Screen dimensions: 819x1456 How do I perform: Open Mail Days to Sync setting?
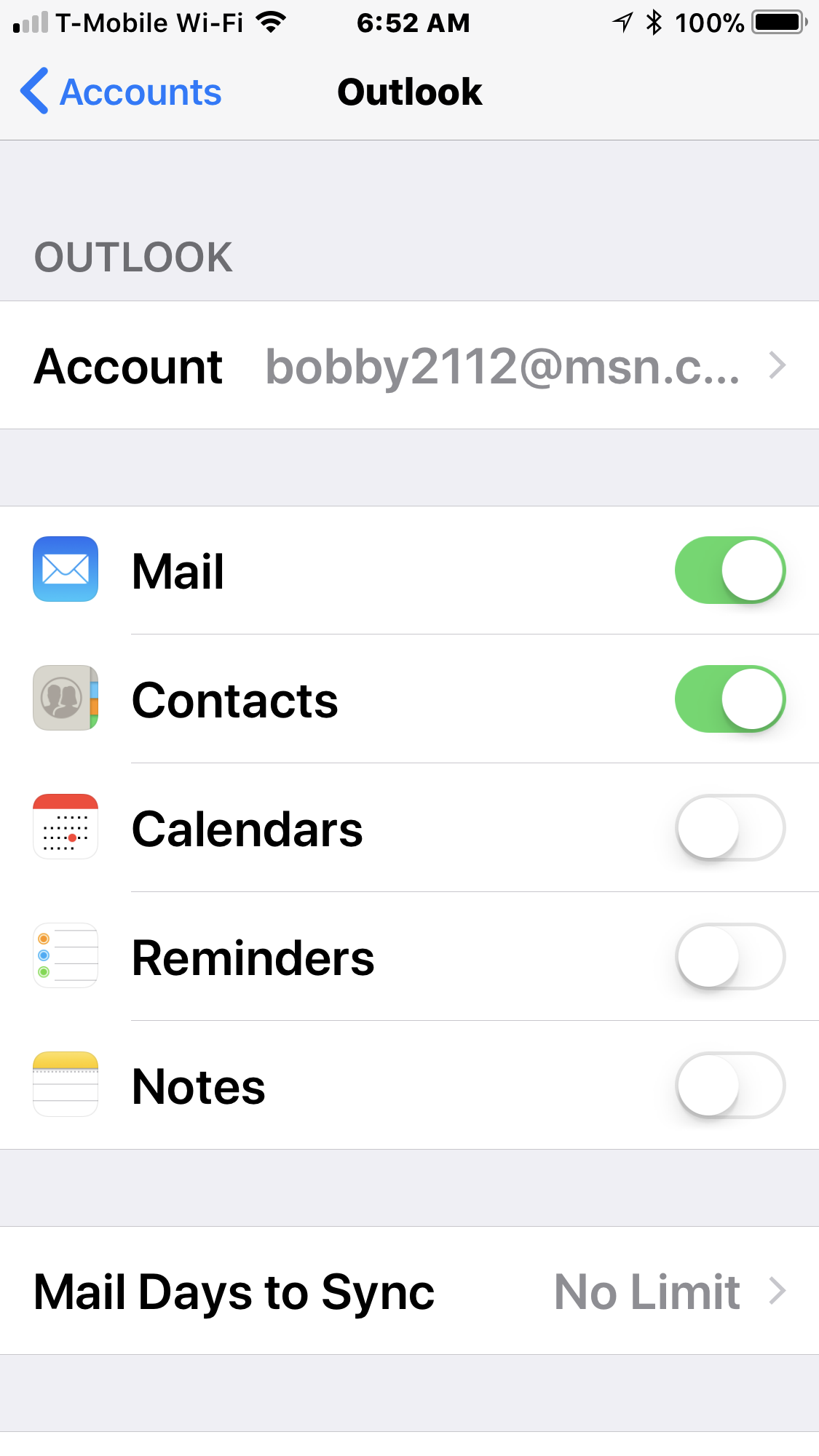click(409, 1291)
